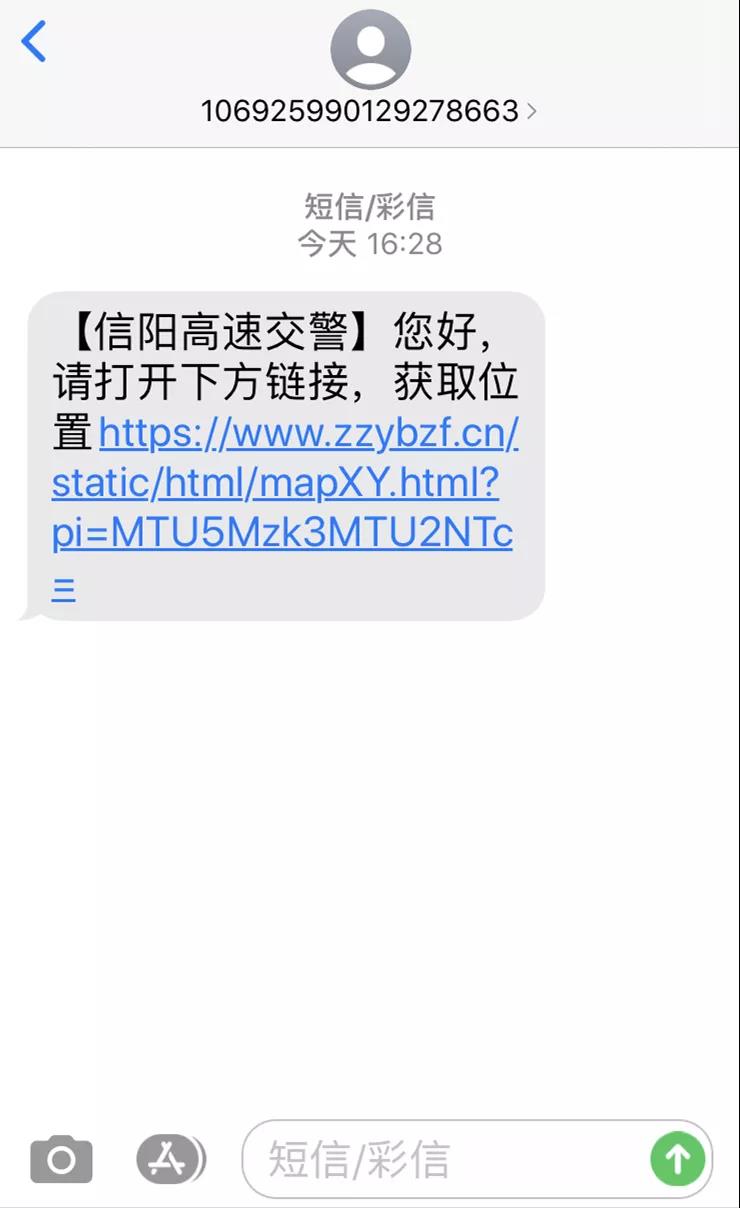This screenshot has height=1208, width=740.
Task: Open the camera to attach a photo
Action: click(61, 1160)
